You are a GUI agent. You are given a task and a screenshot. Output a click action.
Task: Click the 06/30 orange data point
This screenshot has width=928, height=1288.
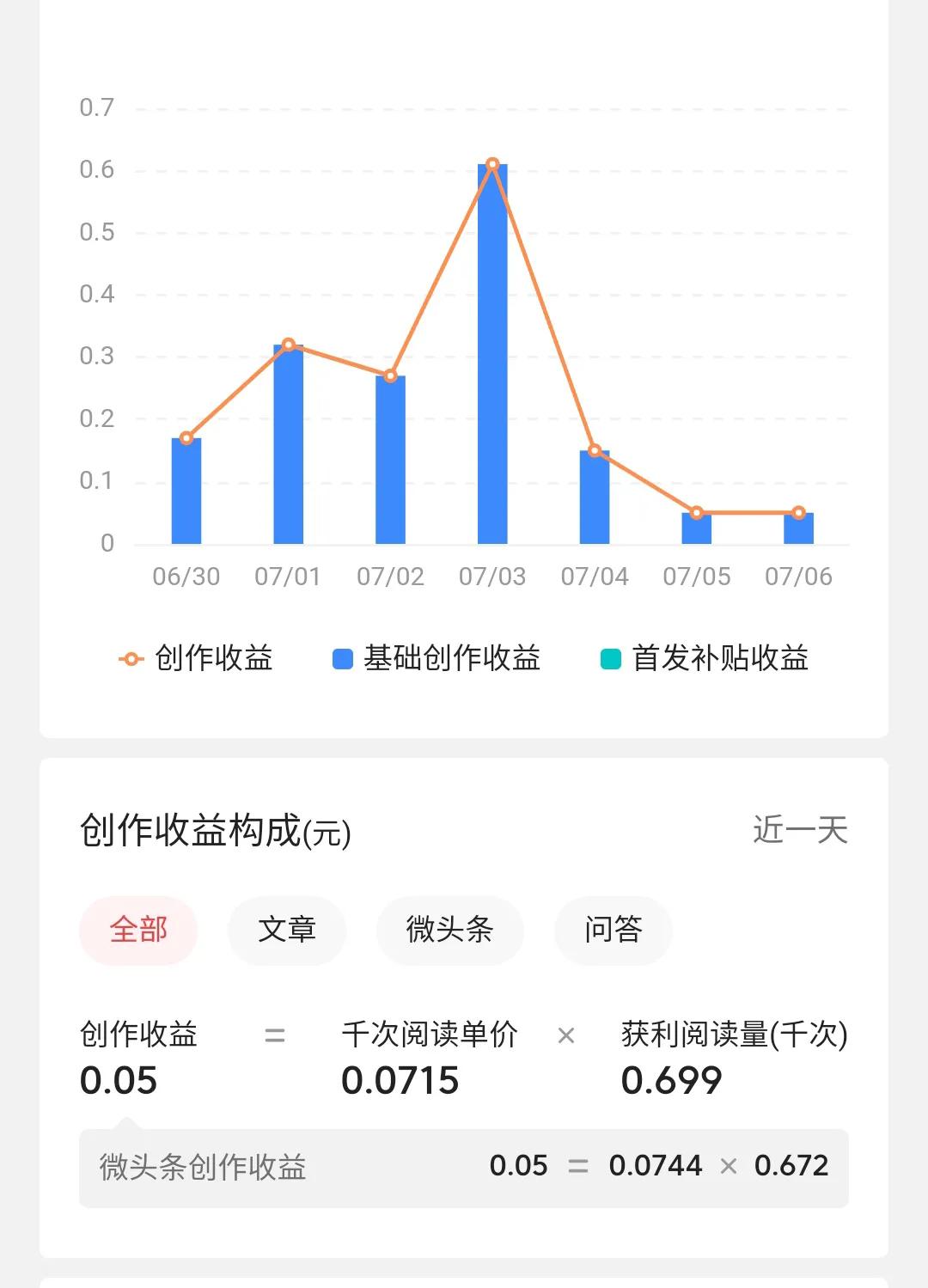point(185,438)
